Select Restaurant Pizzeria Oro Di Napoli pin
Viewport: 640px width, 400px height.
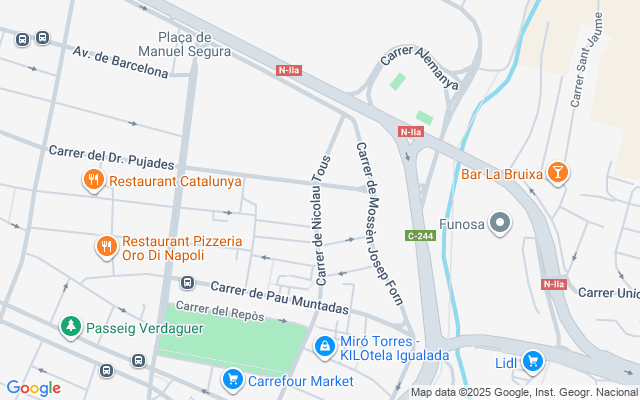click(x=107, y=247)
